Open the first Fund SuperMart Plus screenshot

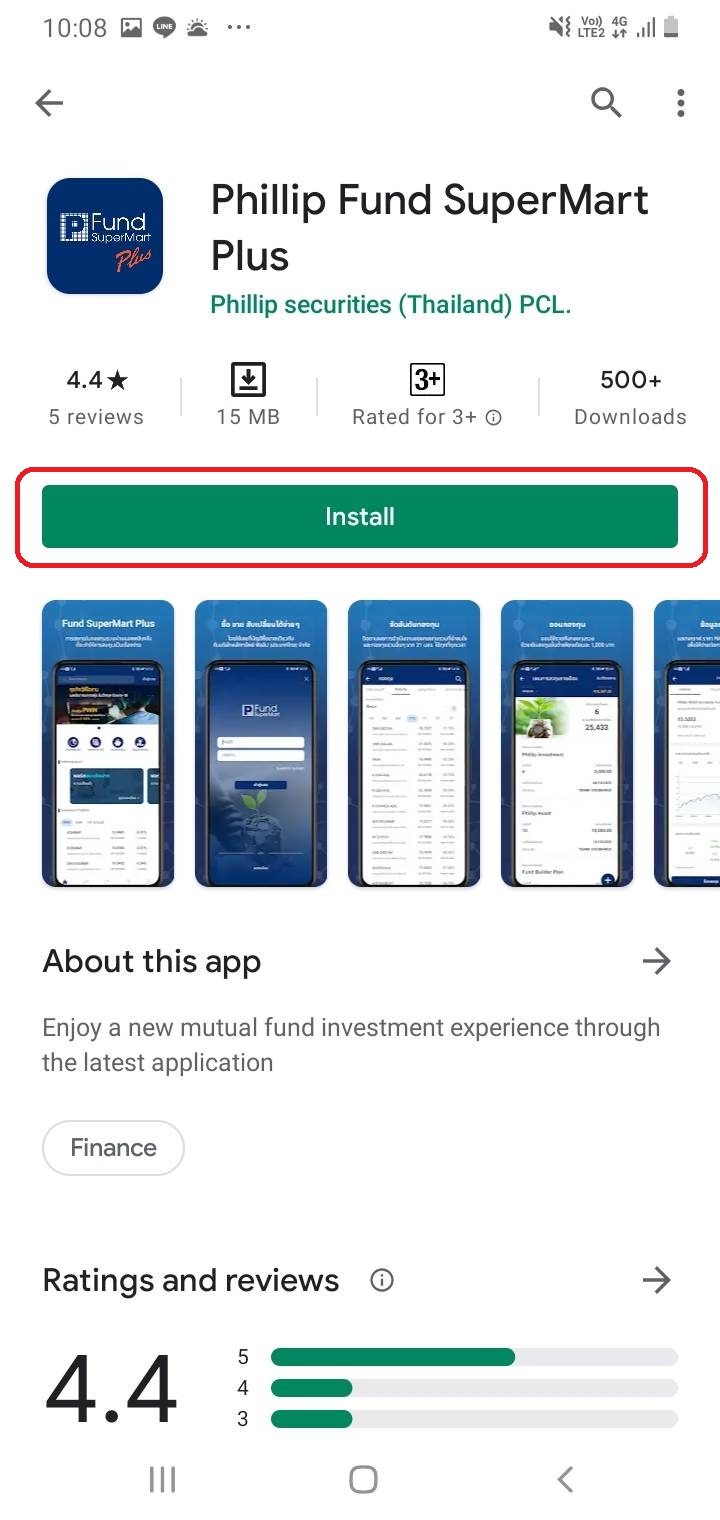(x=108, y=743)
